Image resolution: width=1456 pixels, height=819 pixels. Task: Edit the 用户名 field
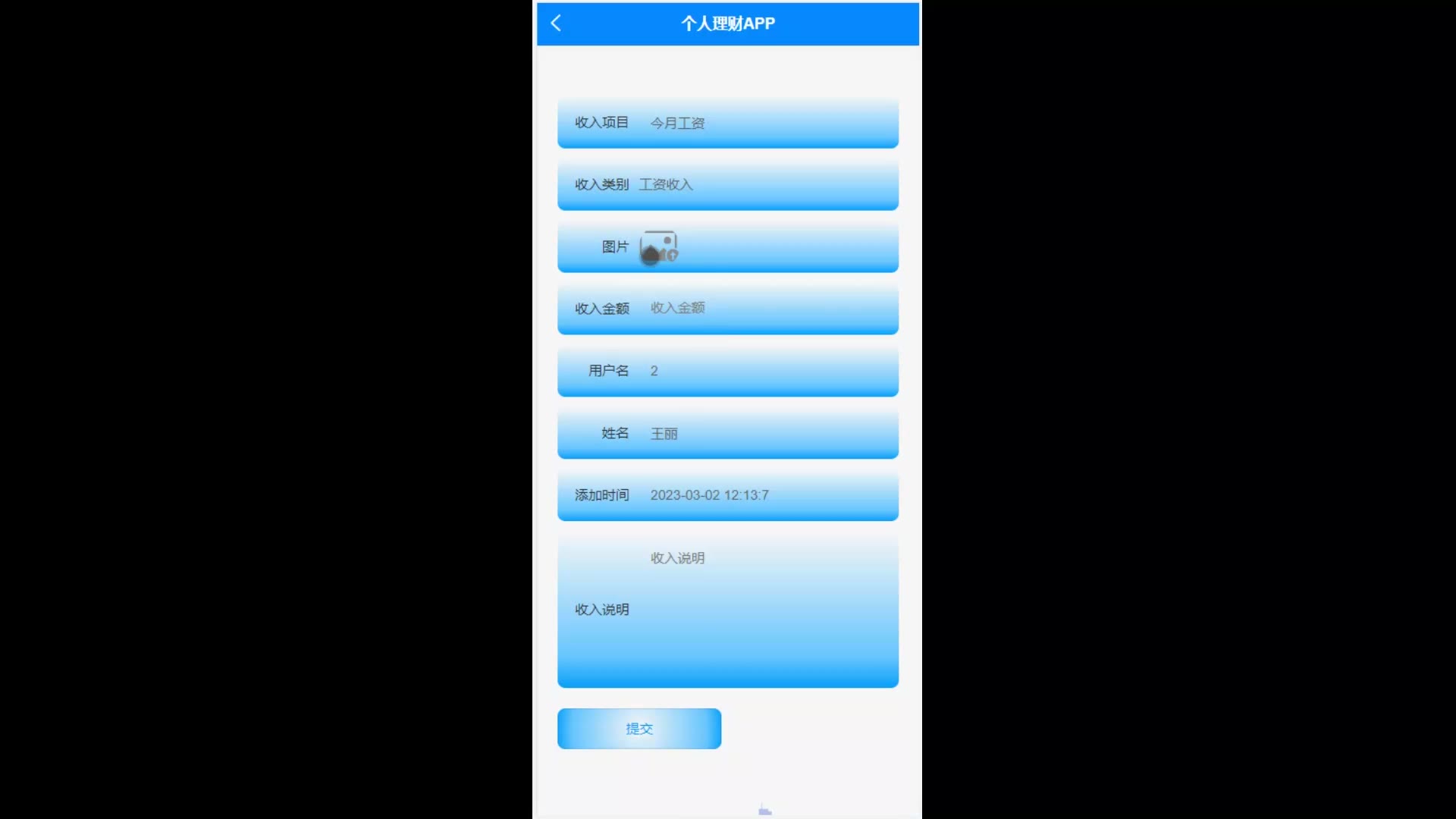pyautogui.click(x=758, y=371)
